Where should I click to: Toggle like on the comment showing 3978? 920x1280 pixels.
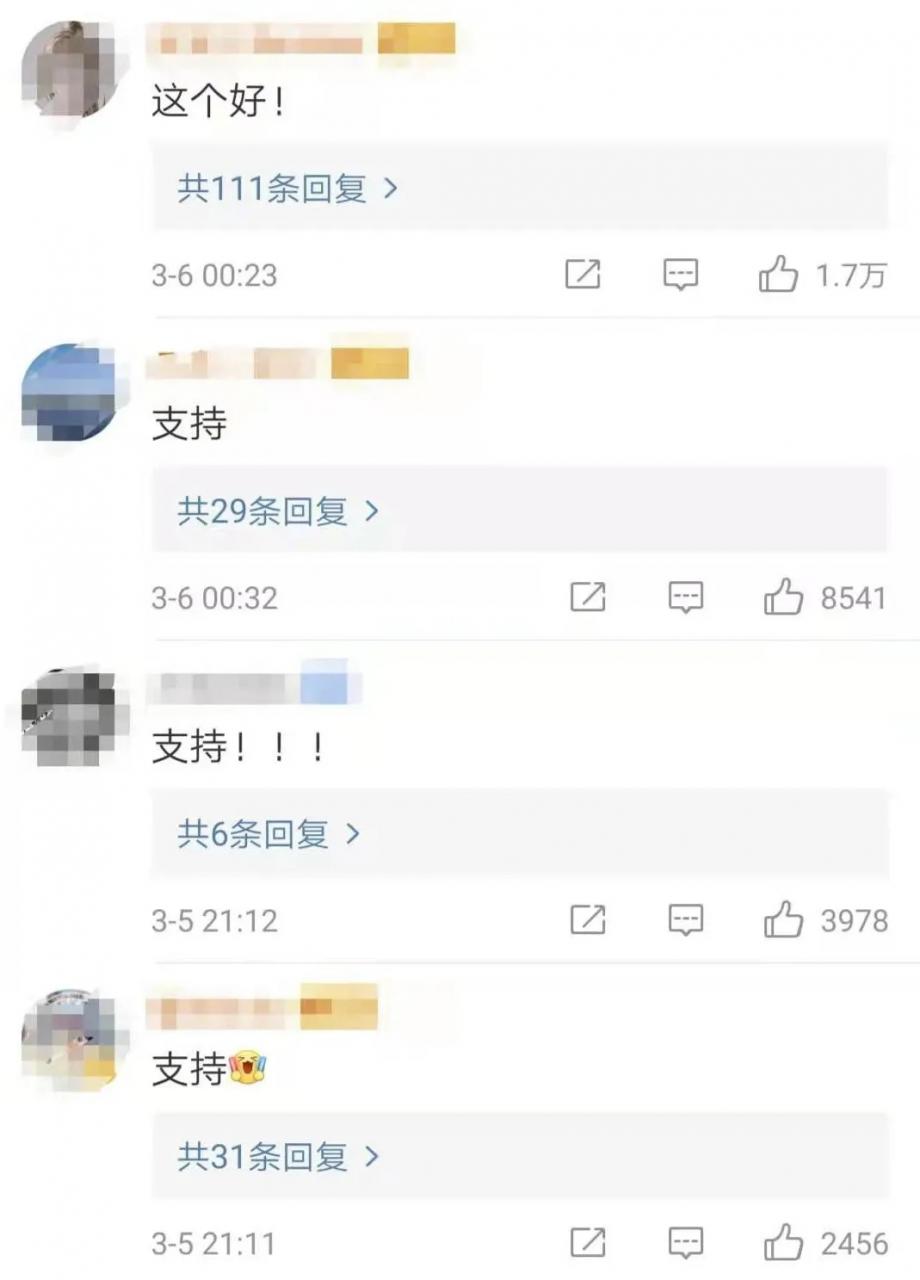(784, 920)
